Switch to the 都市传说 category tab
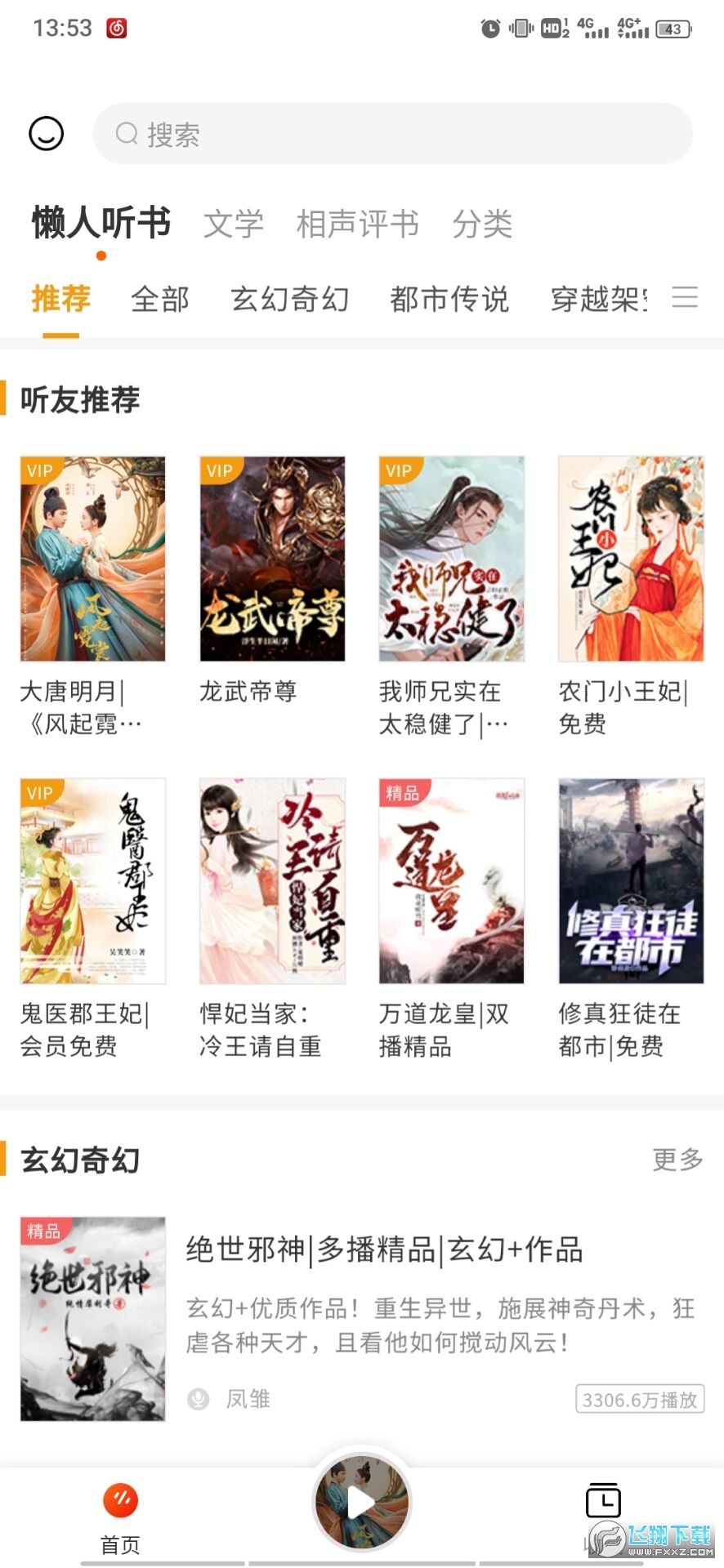 450,299
